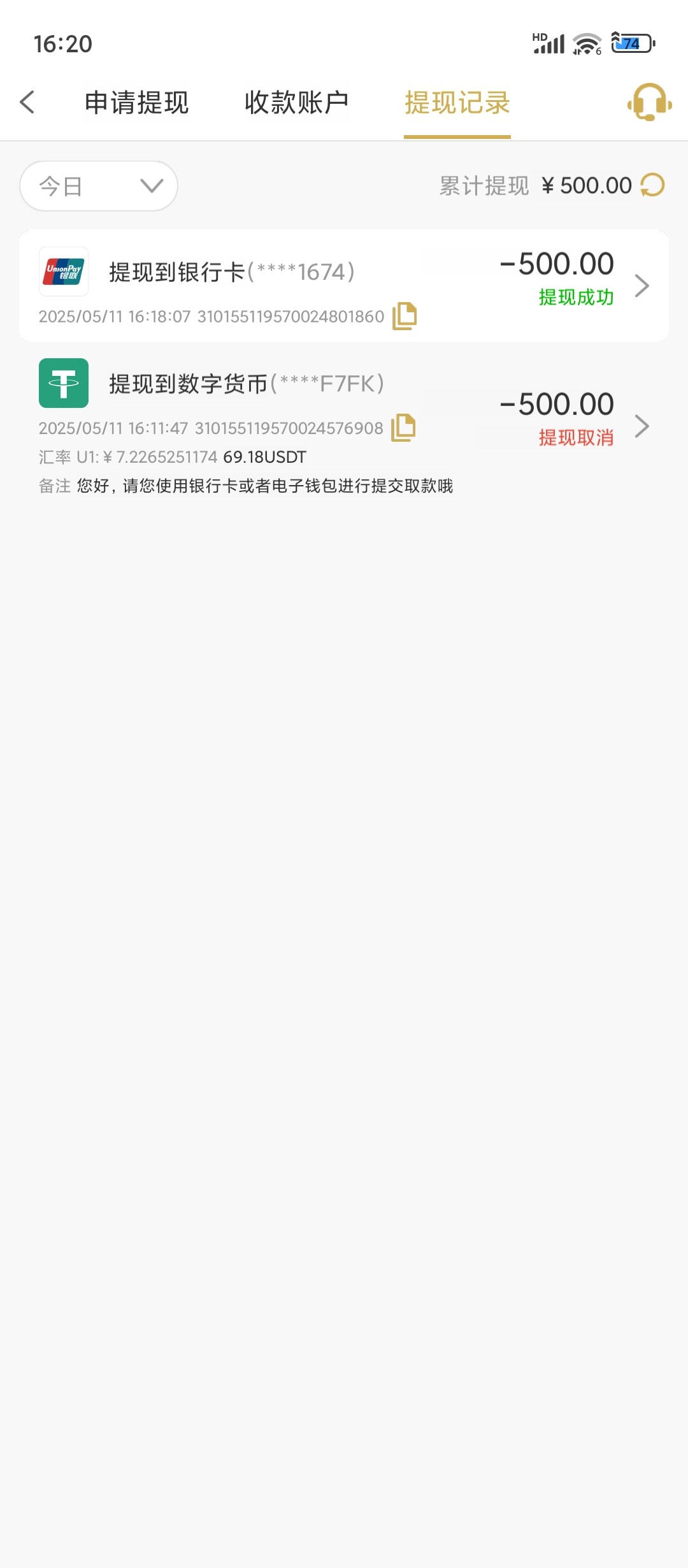Copy order number ending in 4801860

405,316
